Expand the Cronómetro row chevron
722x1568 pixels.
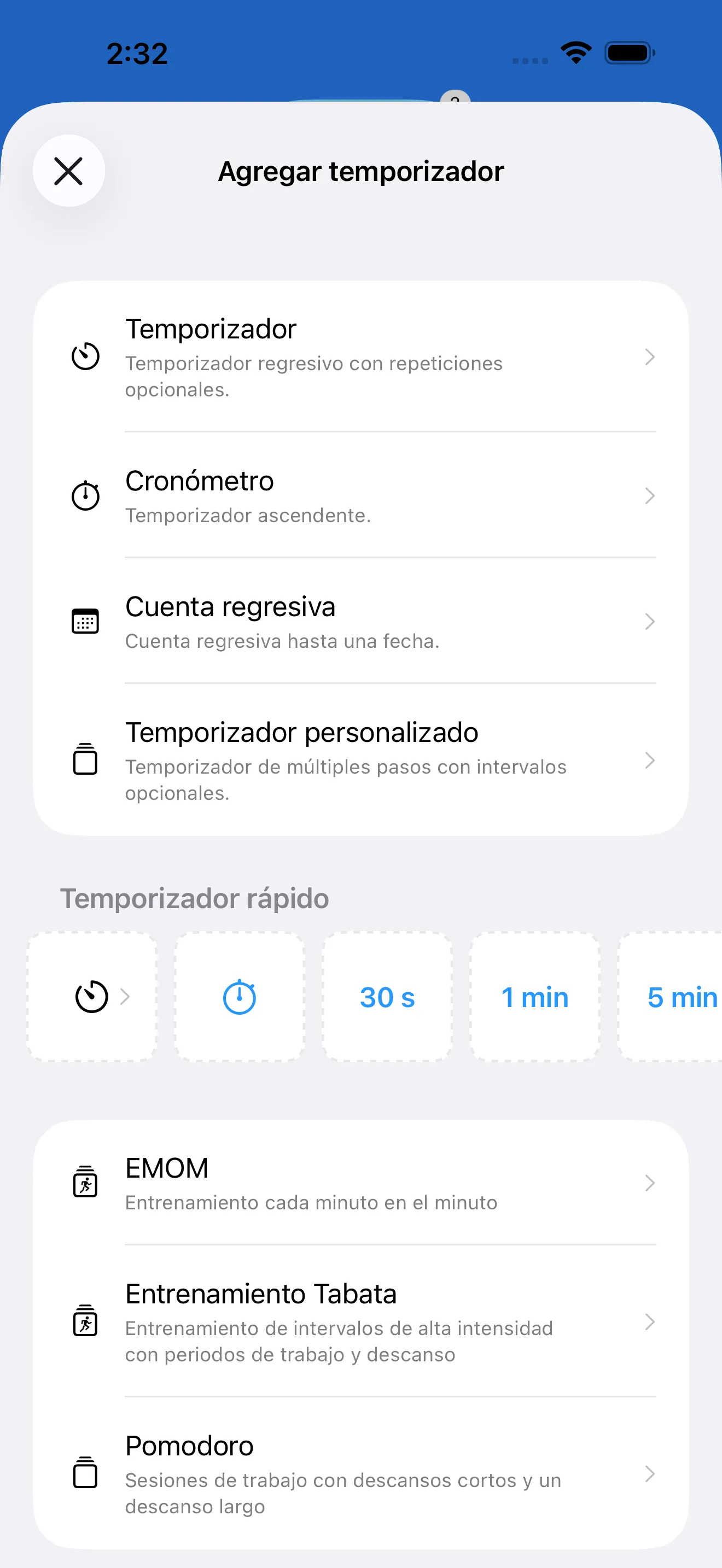[x=650, y=495]
